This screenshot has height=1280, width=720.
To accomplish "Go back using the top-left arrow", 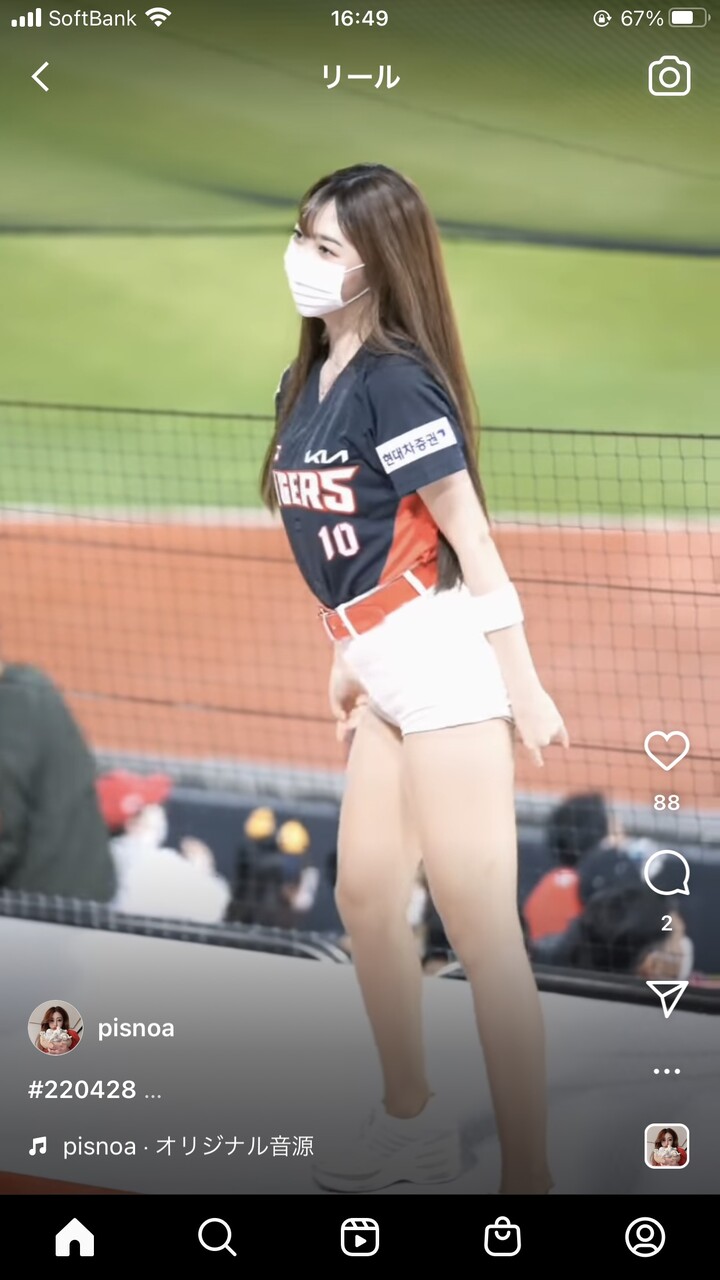I will (40, 77).
